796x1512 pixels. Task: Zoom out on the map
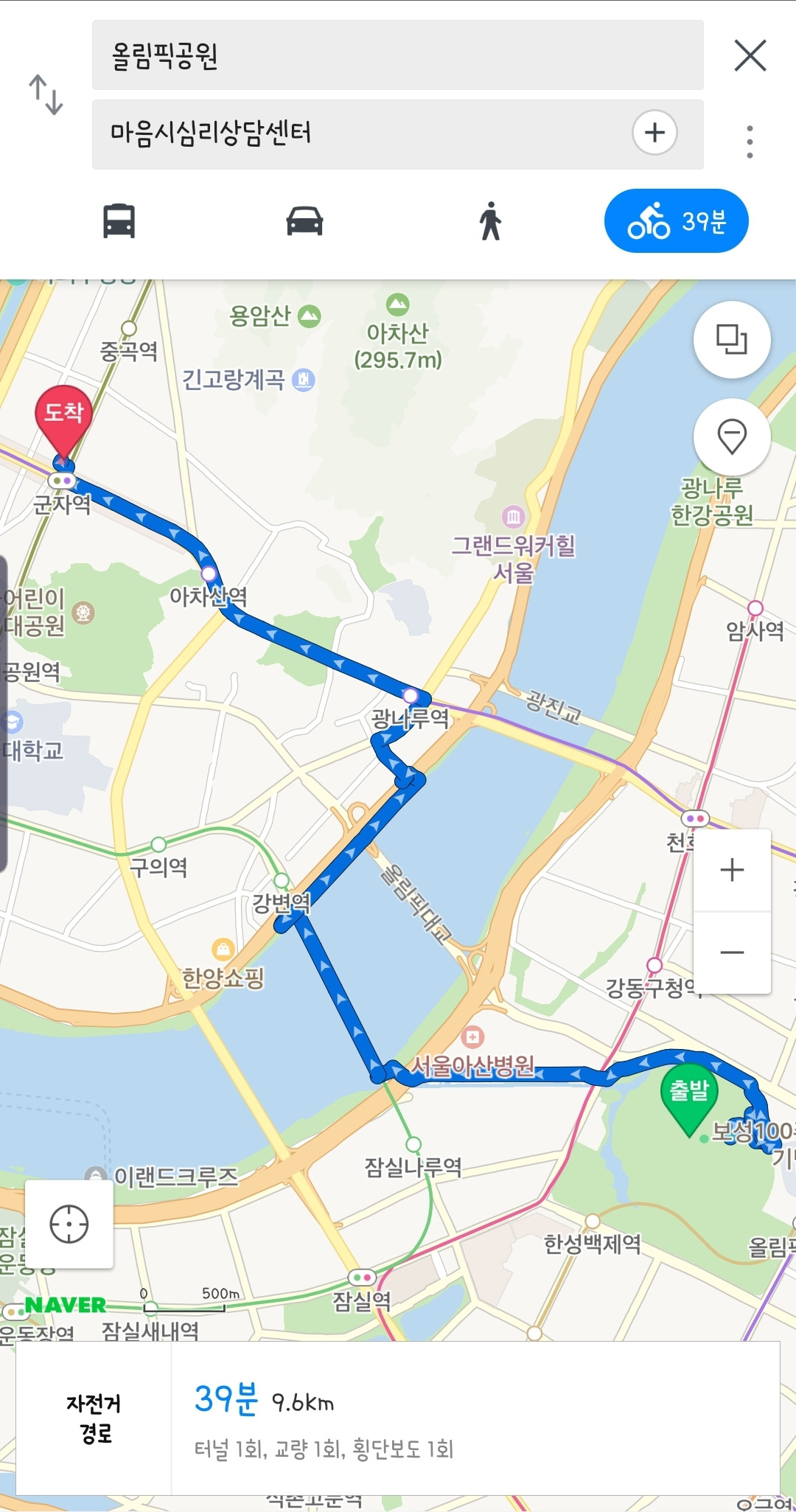click(732, 952)
